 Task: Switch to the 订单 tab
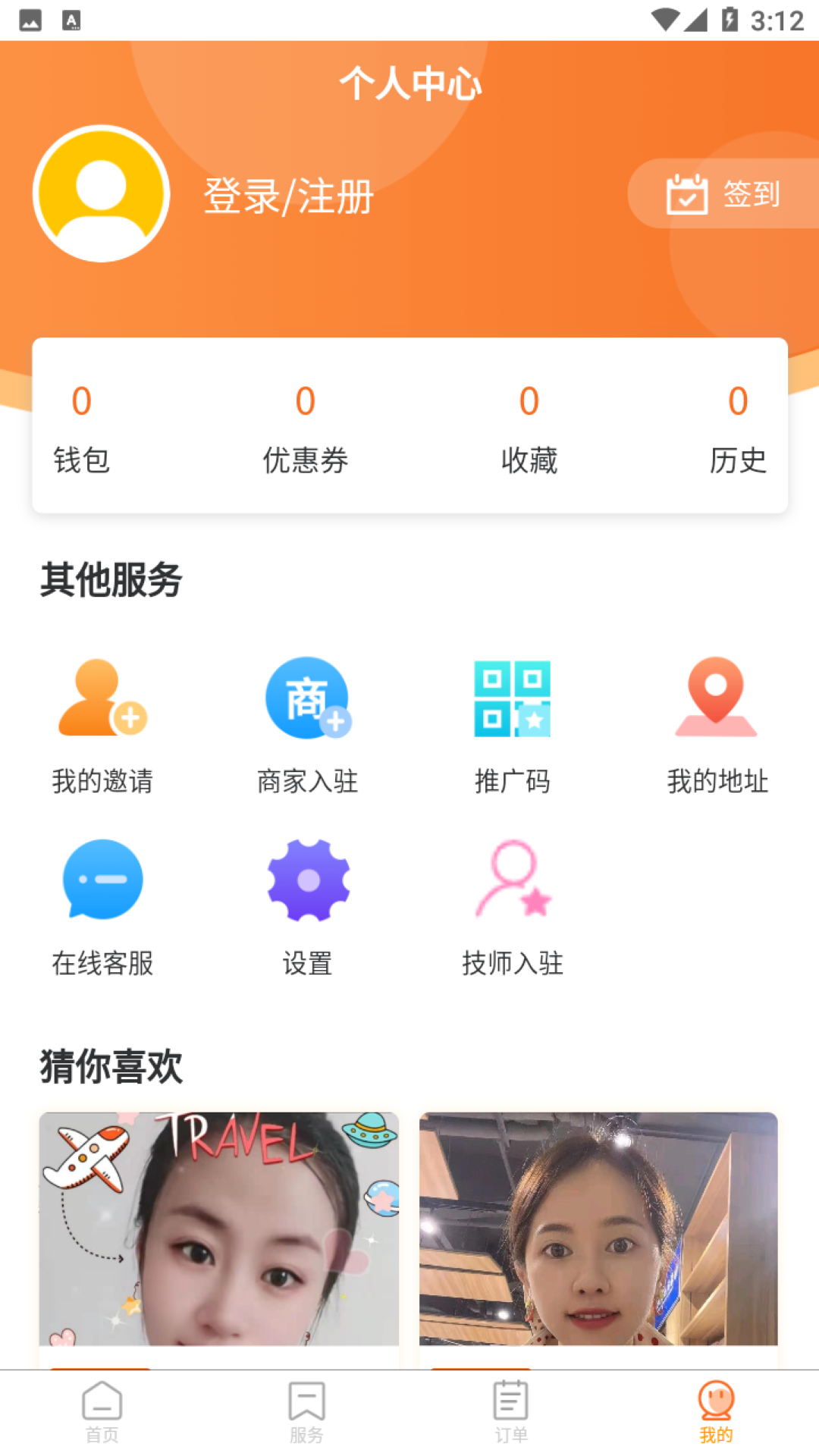(512, 1412)
